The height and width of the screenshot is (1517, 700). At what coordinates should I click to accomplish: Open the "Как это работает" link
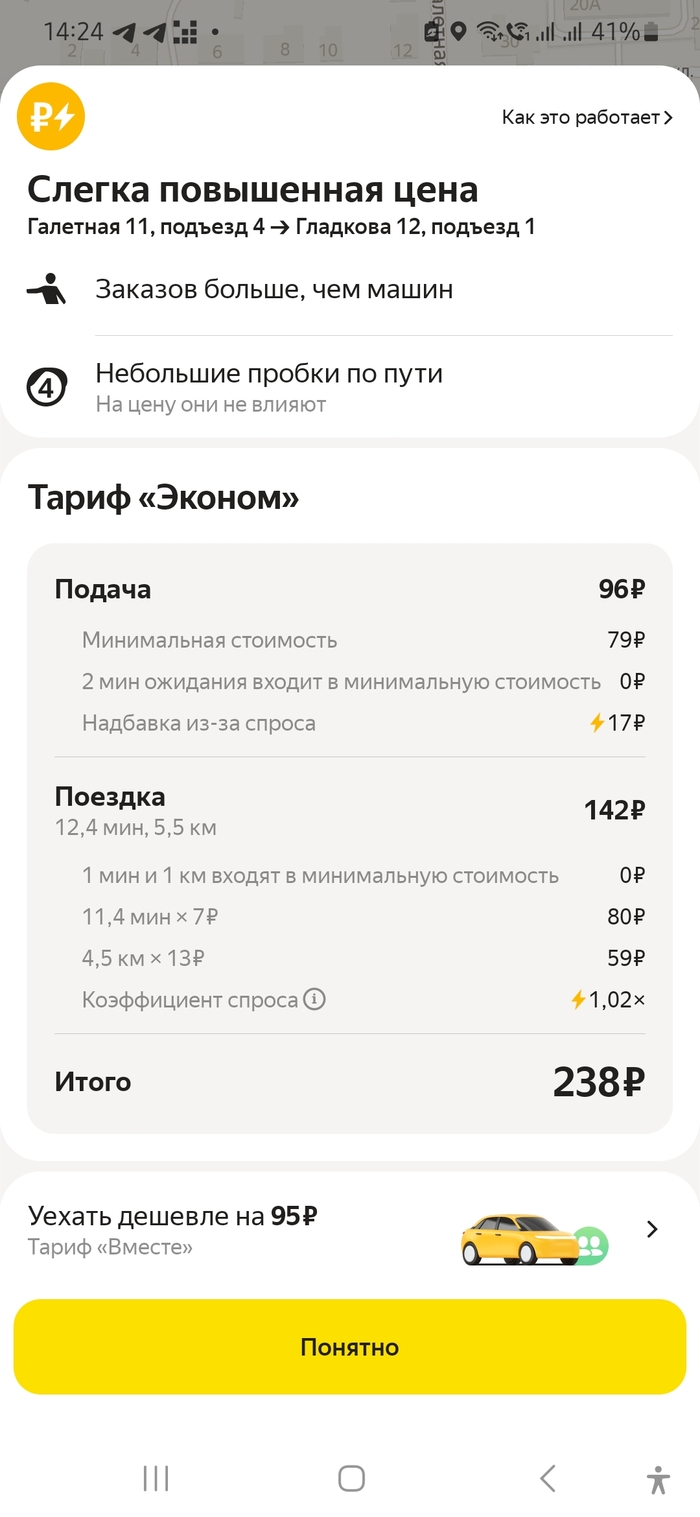[587, 118]
